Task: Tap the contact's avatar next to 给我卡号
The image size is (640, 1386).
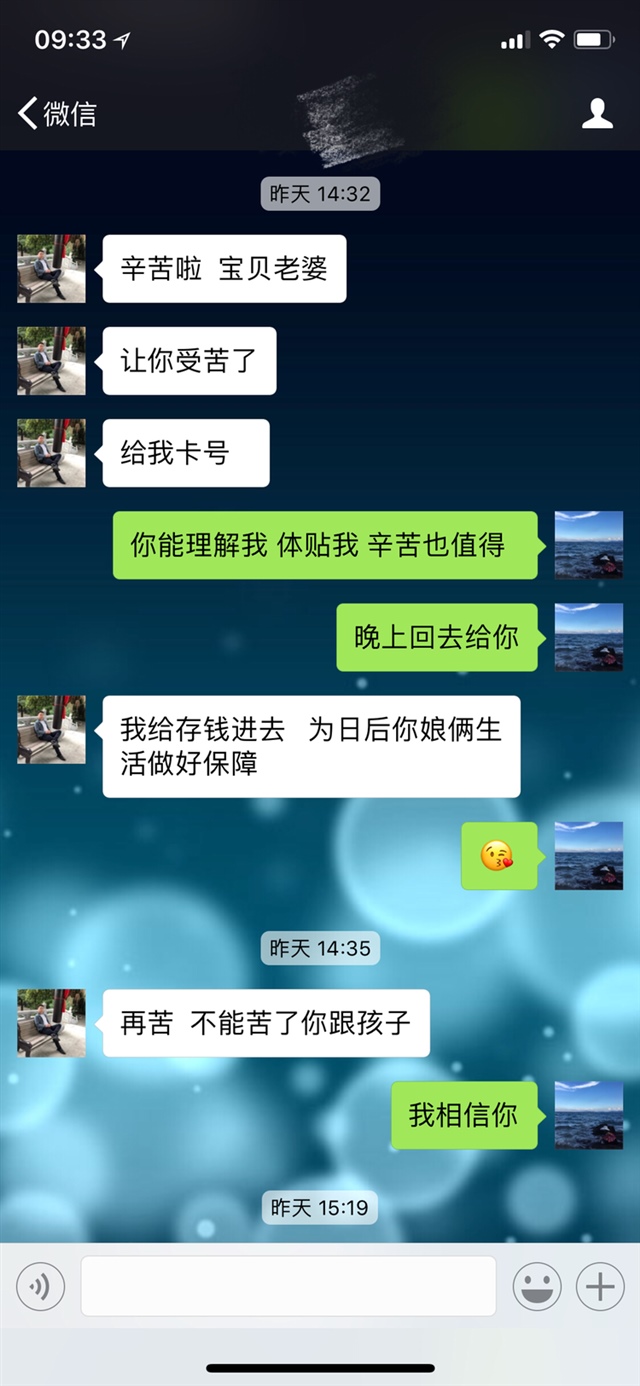Action: [51, 453]
